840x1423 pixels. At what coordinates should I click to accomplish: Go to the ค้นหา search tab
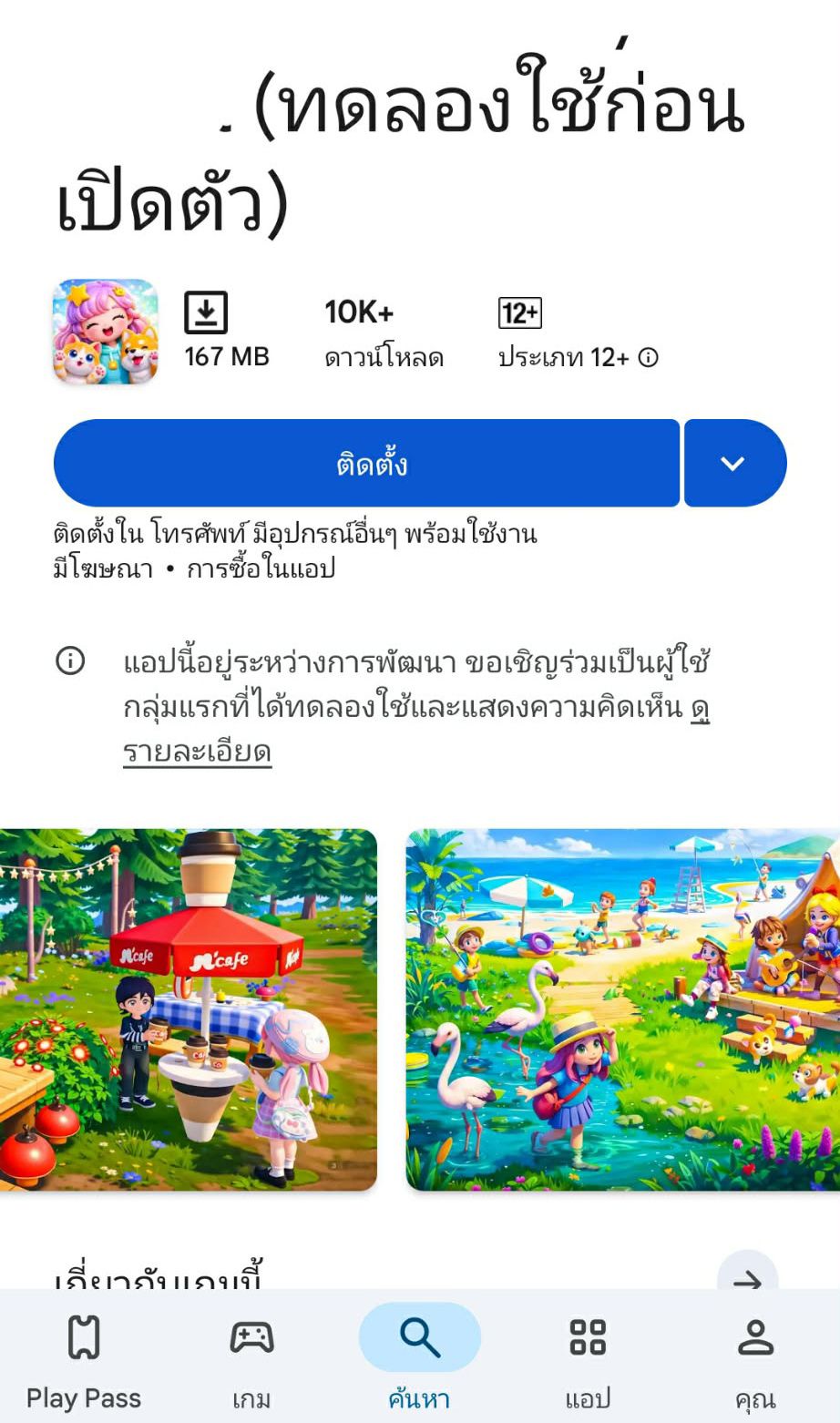pos(419,1359)
